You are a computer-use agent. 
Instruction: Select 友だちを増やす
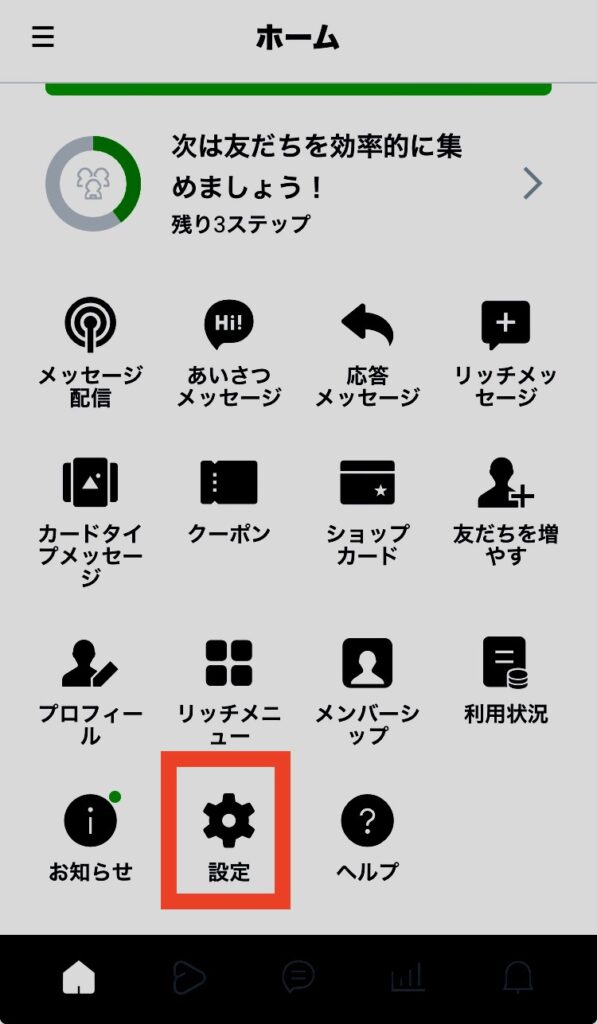(x=506, y=511)
